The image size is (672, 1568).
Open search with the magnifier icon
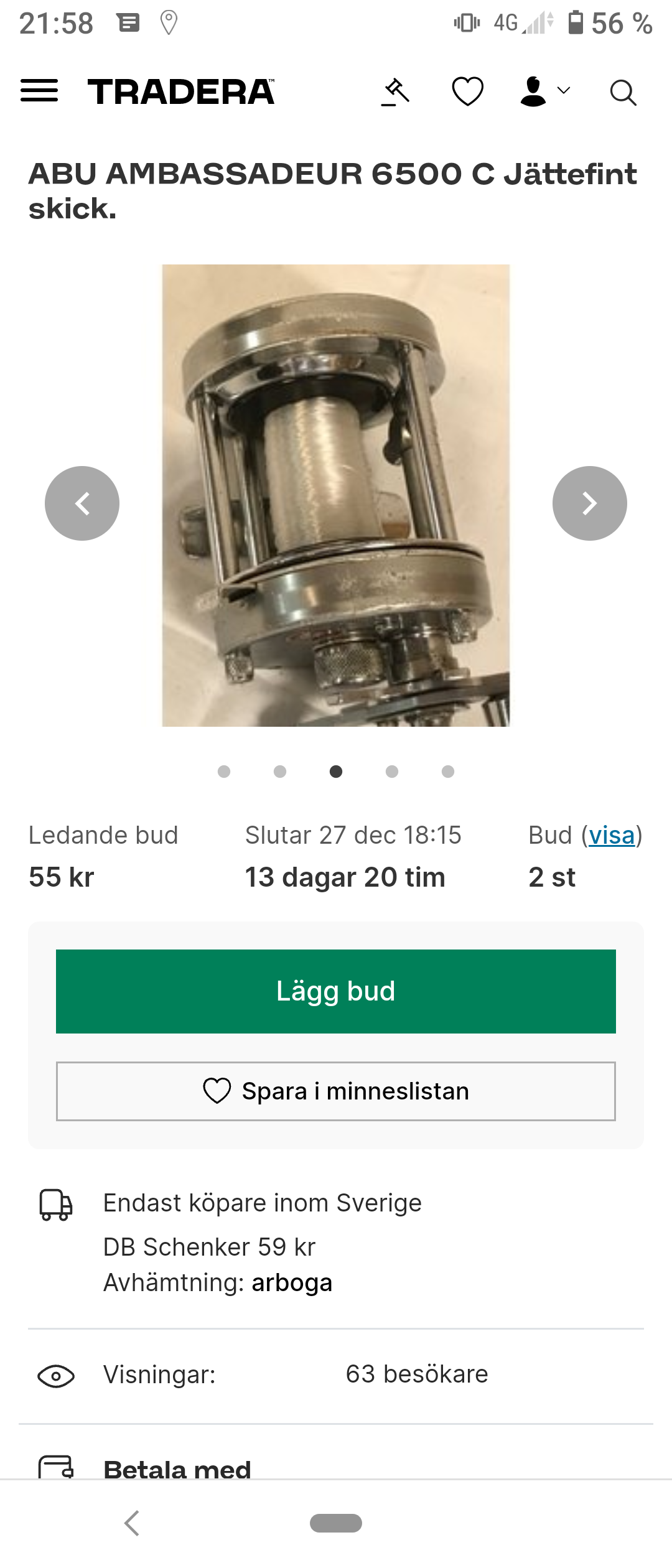623,93
